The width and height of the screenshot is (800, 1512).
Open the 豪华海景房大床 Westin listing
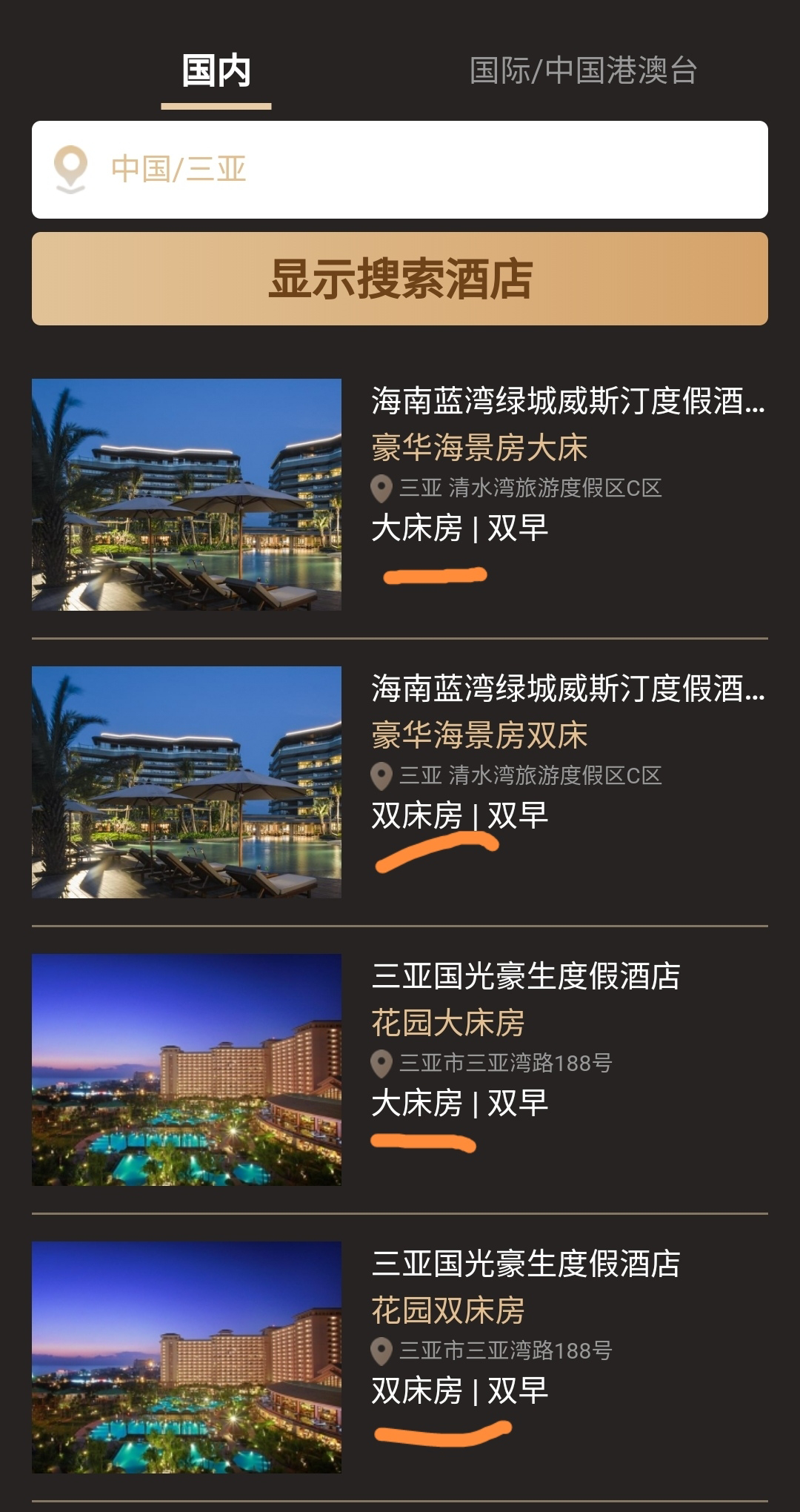(399, 494)
